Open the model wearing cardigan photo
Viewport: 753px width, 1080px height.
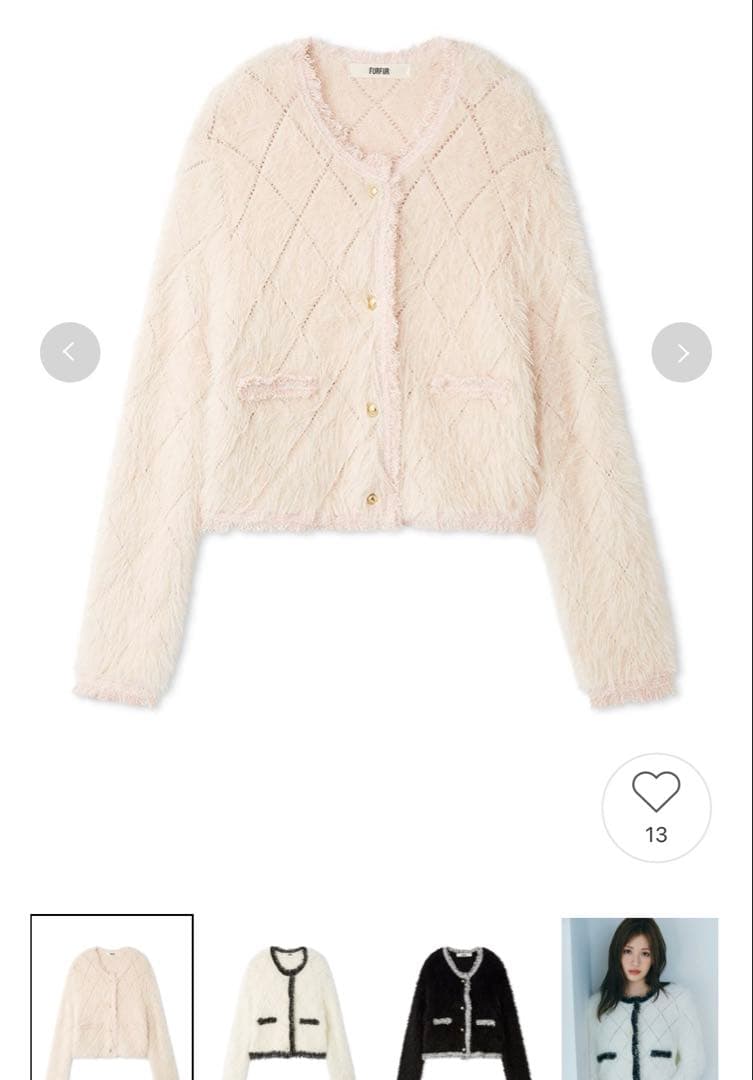640,1000
